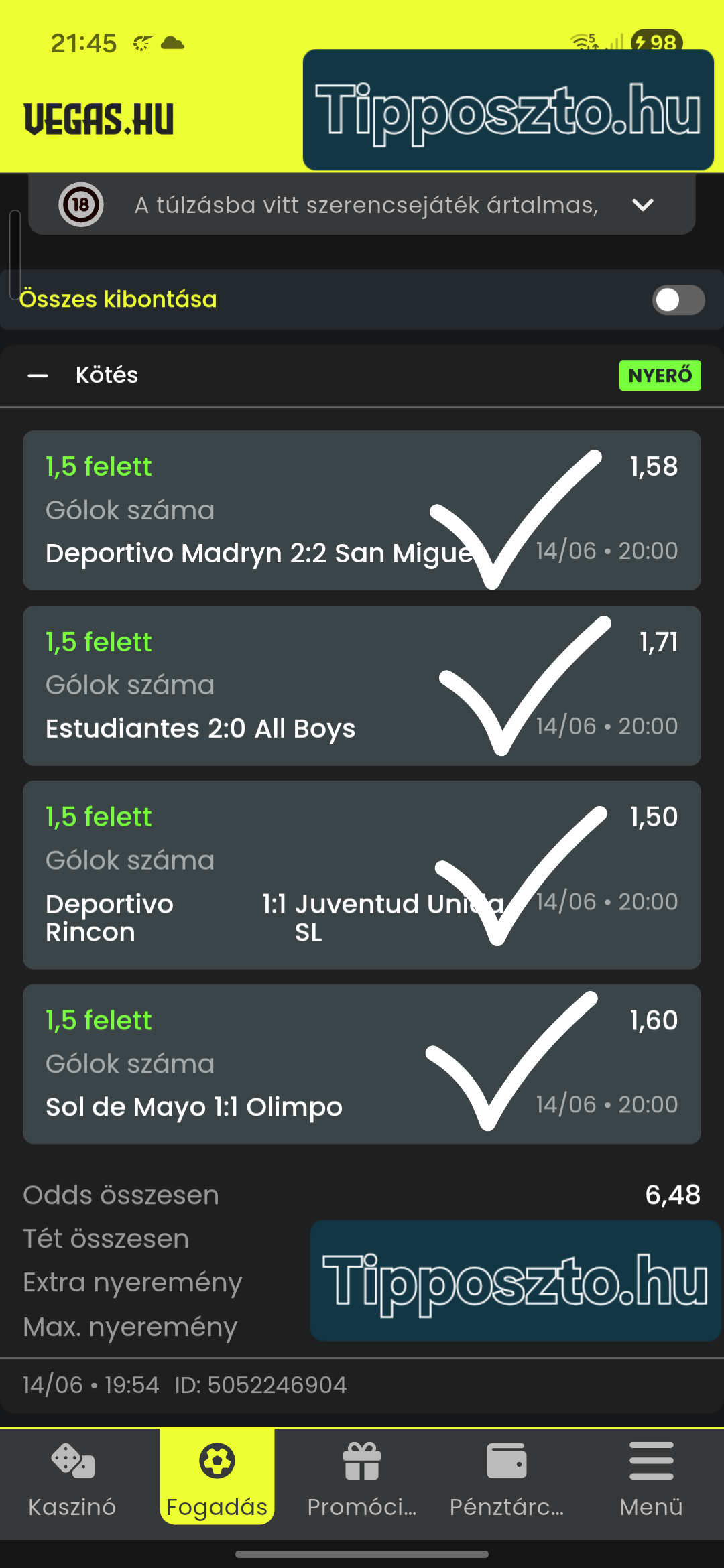Open the Estudiantes vs All Boys bet
The image size is (724, 1568).
coord(362,685)
